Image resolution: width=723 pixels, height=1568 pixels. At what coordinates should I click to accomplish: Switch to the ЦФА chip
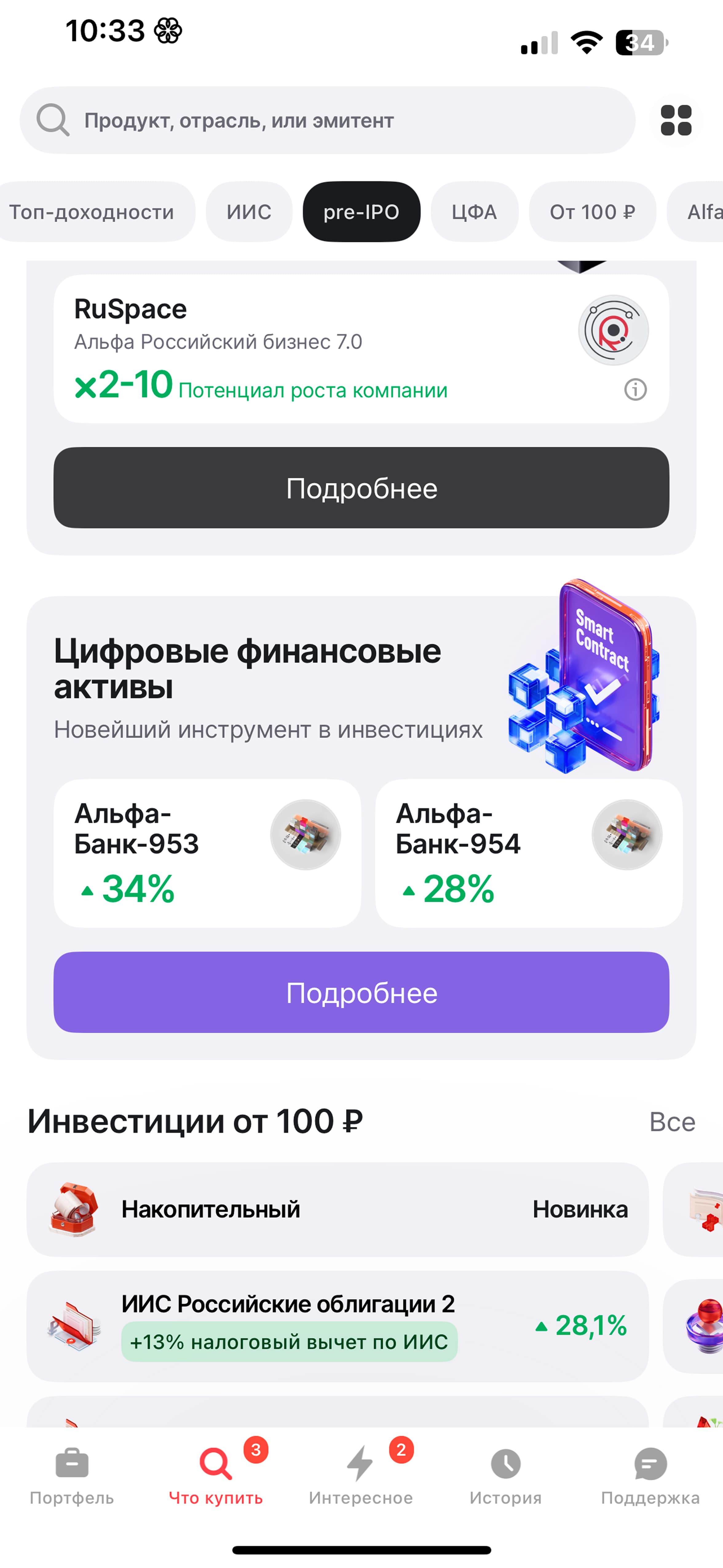tap(474, 212)
